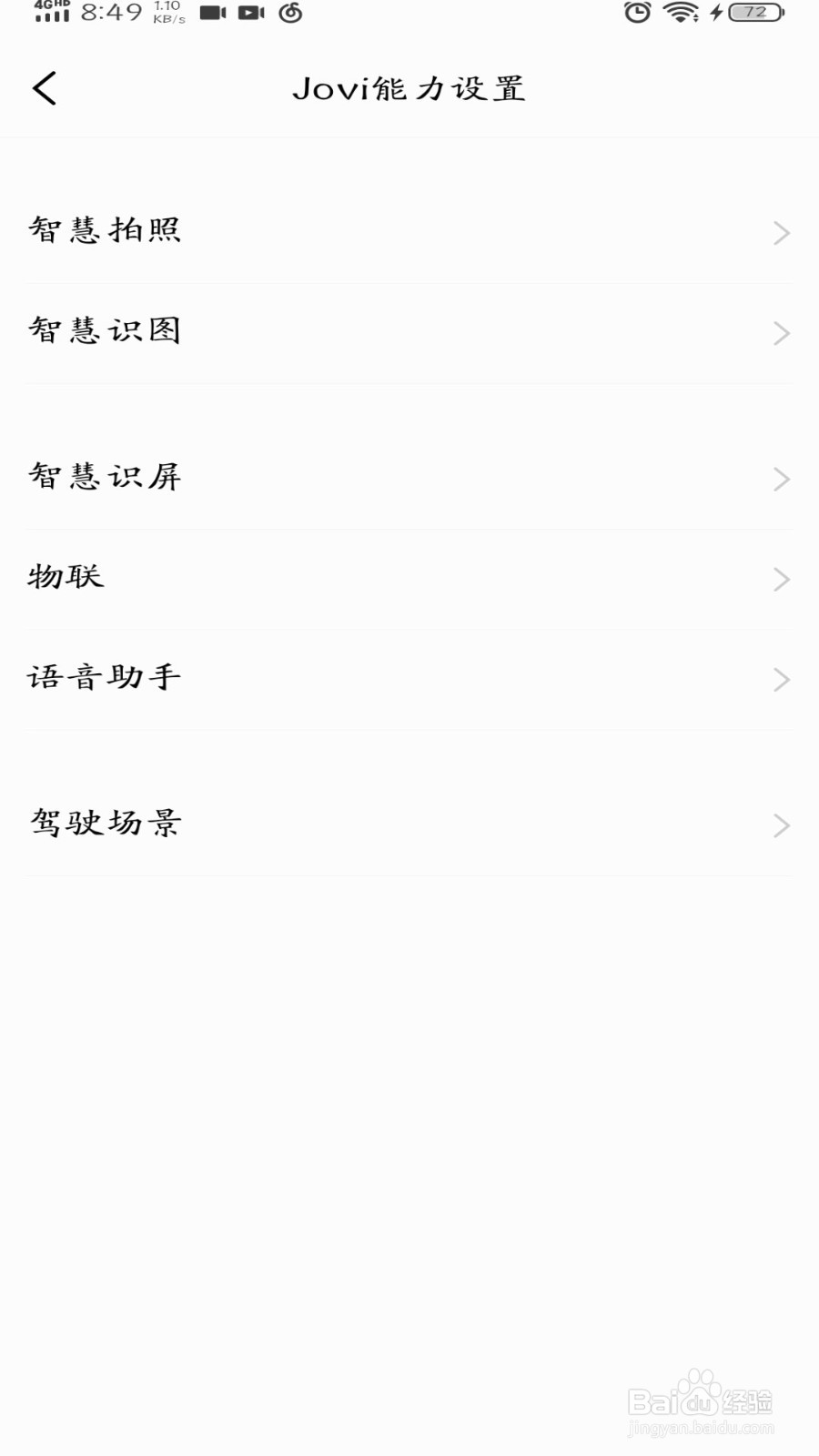819x1456 pixels.
Task: Expand 驾驶场景 using its chevron arrow
Action: tap(781, 825)
